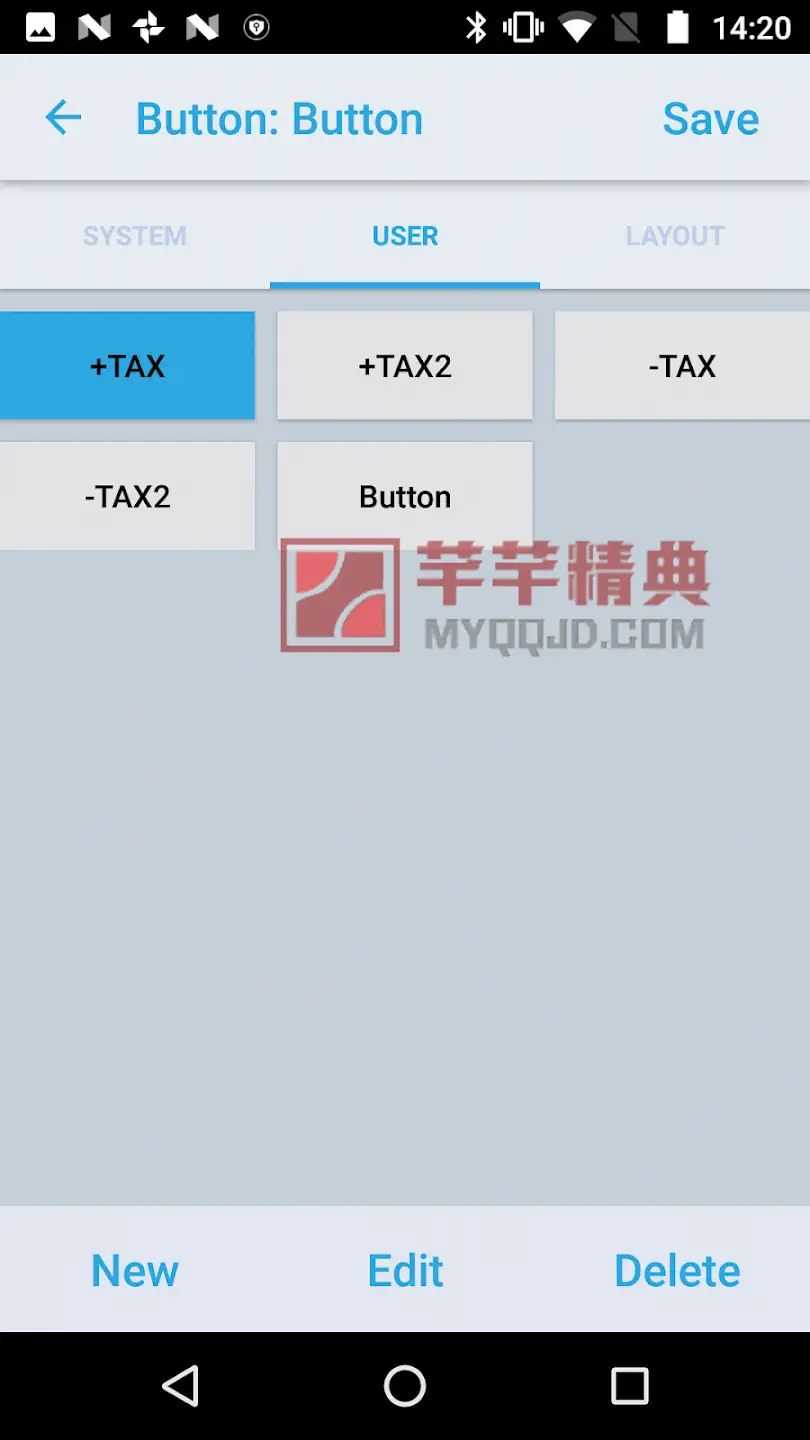810x1440 pixels.
Task: Select the tile labeled Button
Action: point(405,496)
